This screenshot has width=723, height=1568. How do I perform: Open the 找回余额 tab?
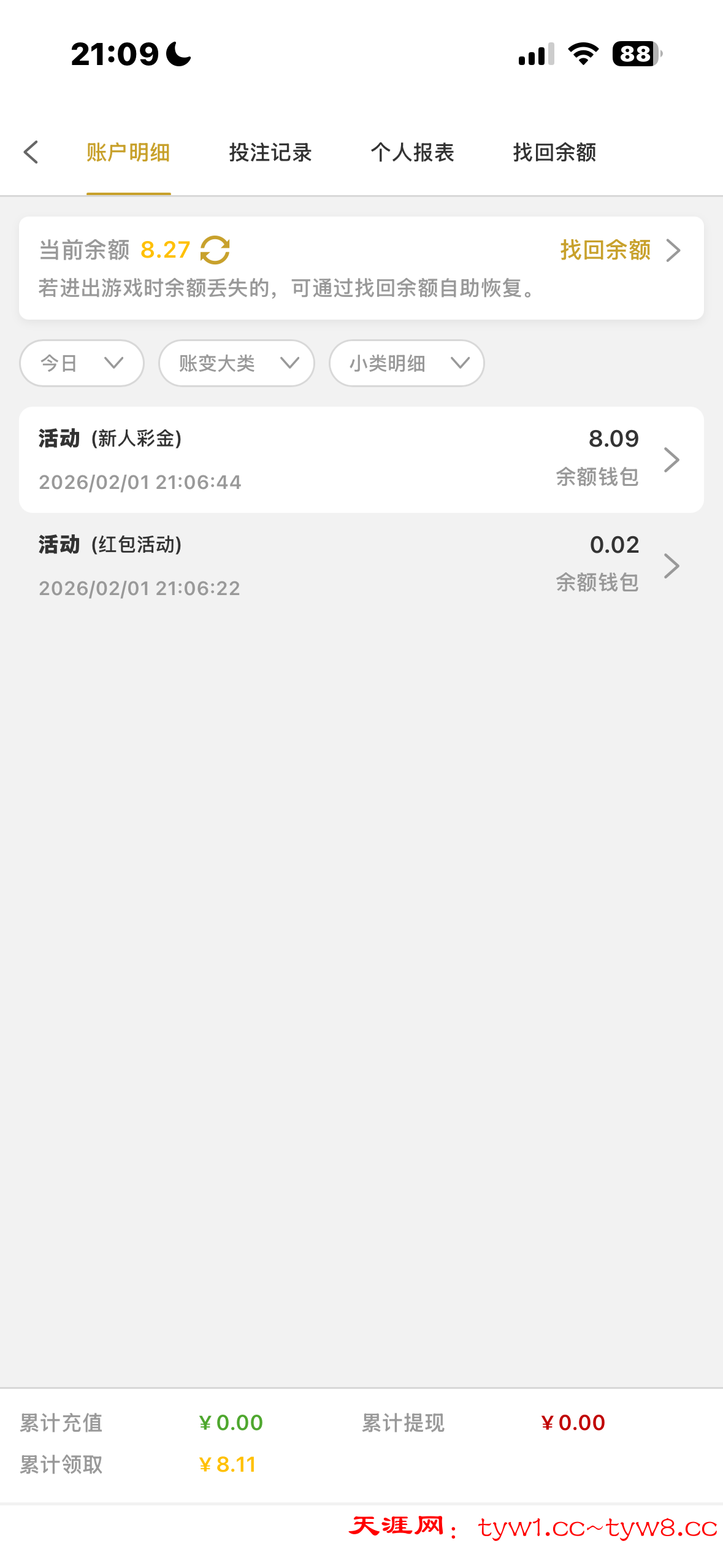coord(554,152)
